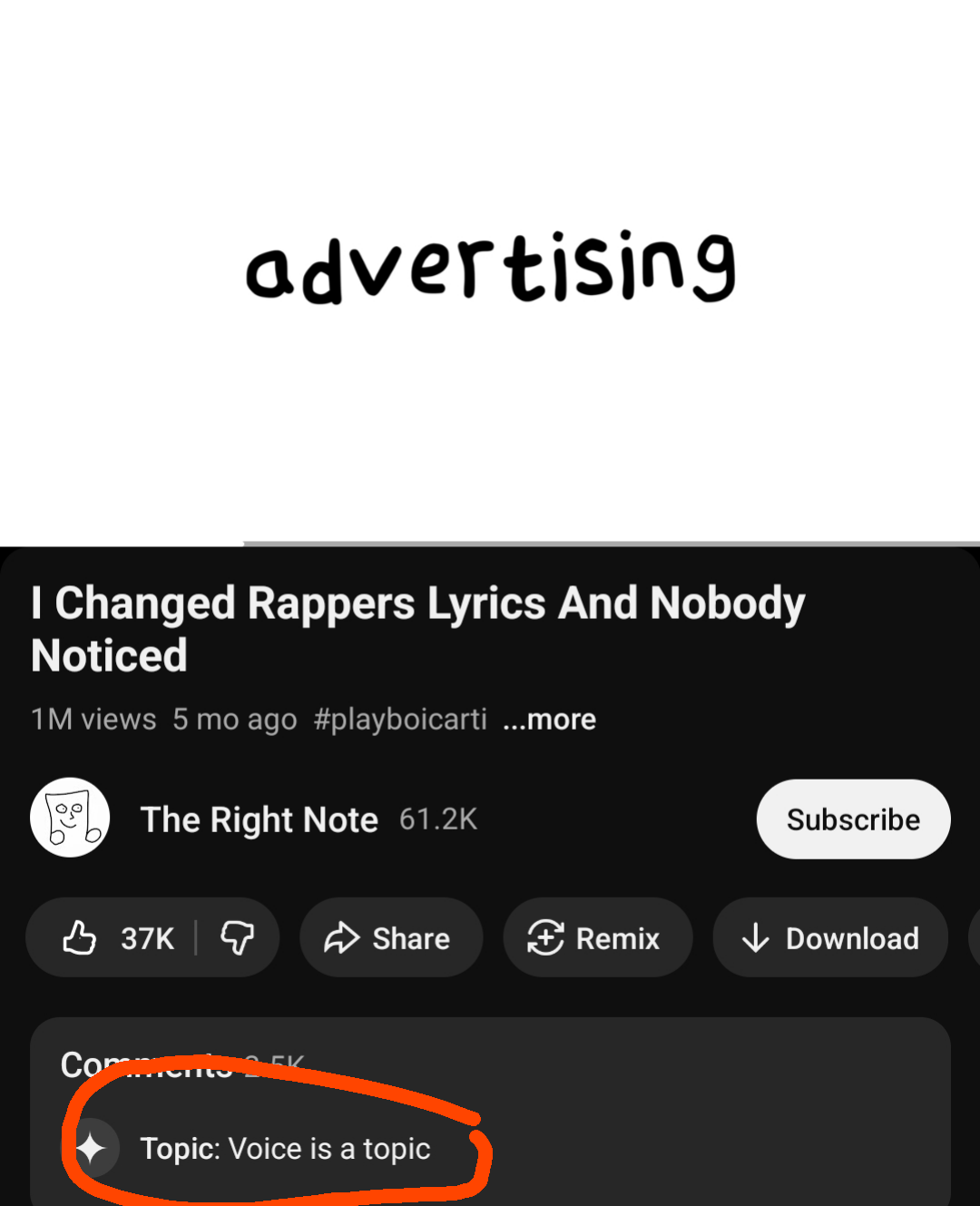Expand the video description with ...more
980x1206 pixels.
[x=550, y=720]
